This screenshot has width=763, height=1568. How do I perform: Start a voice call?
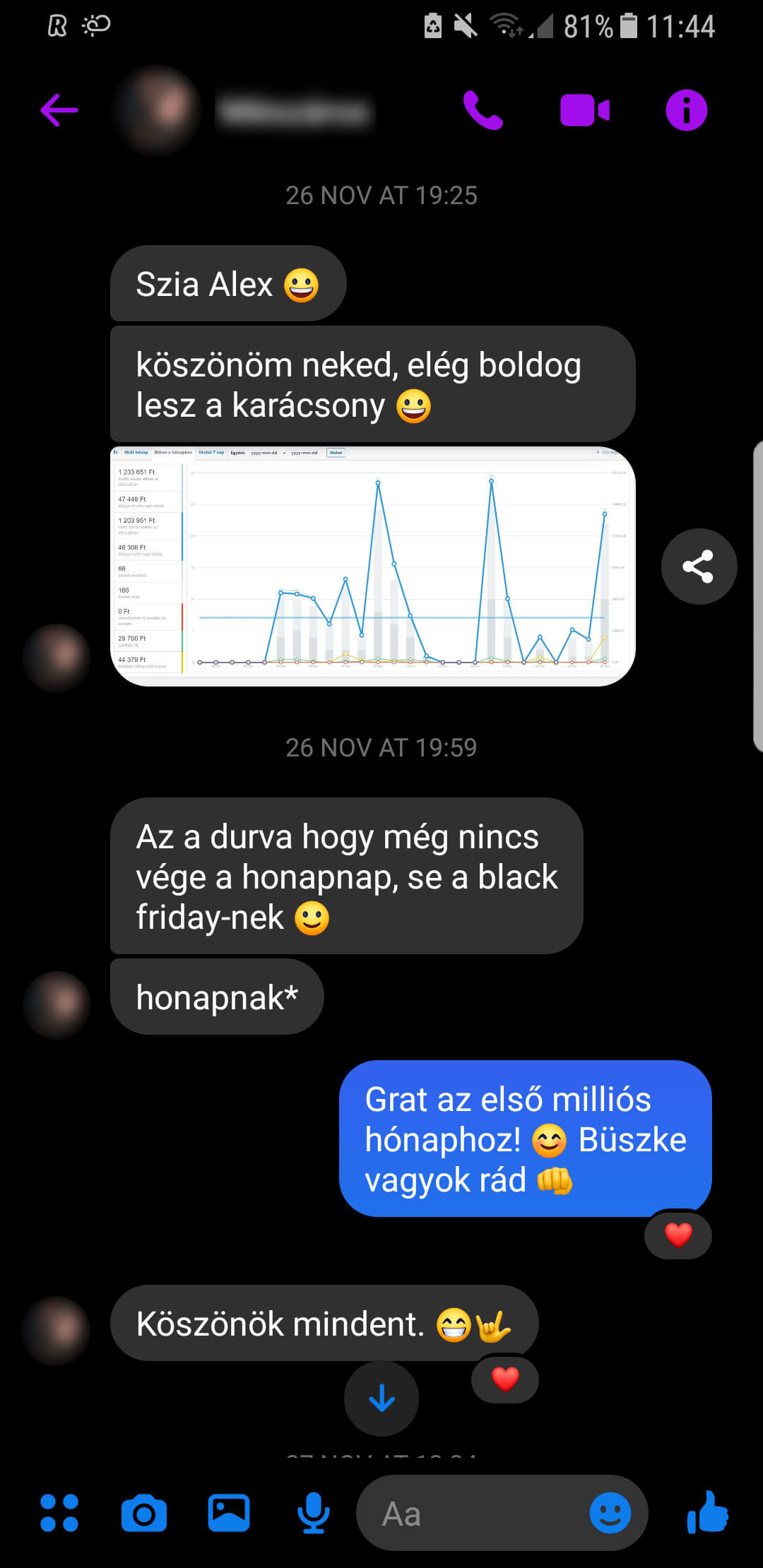(483, 110)
